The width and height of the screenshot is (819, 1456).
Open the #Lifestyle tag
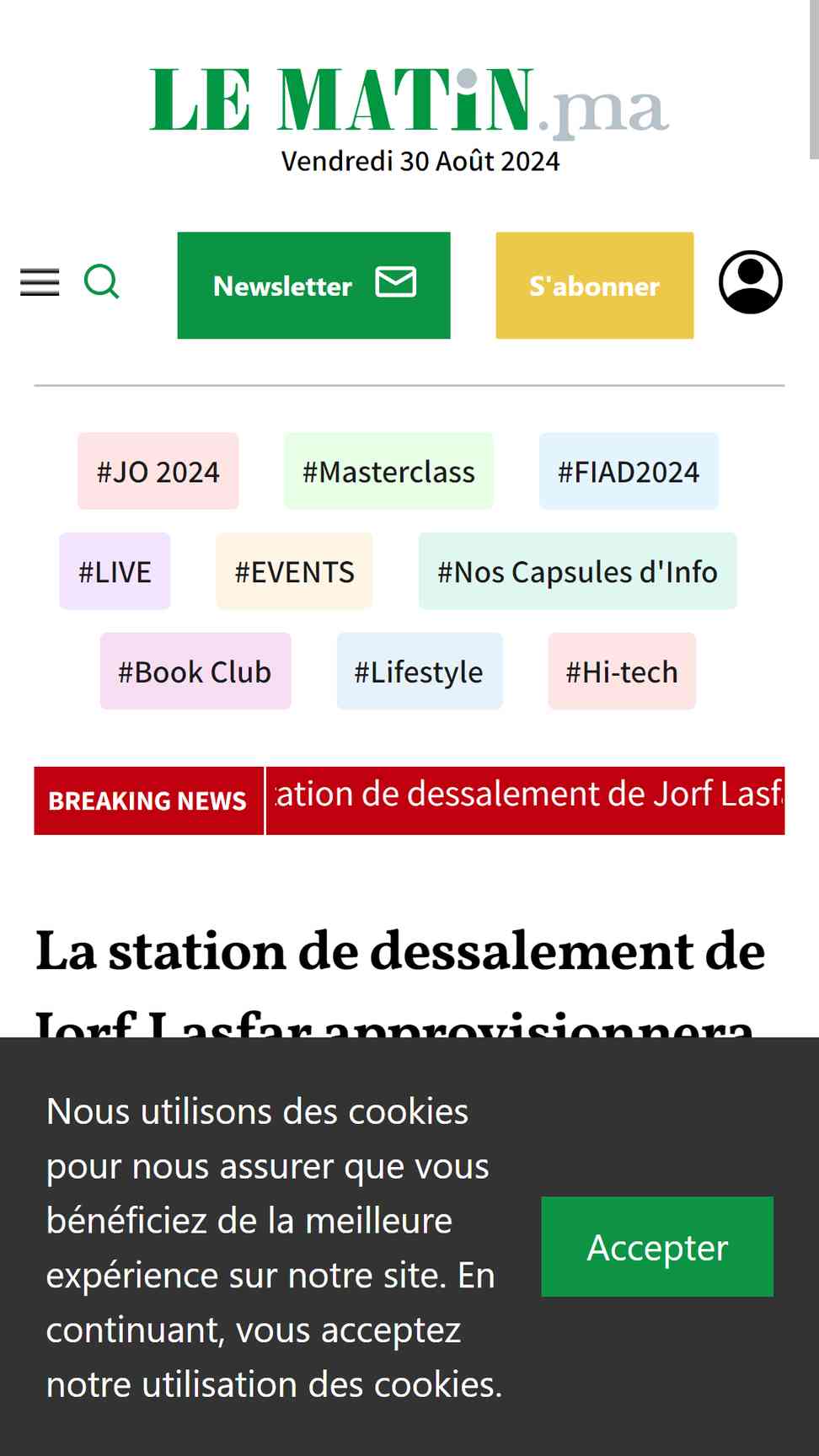pyautogui.click(x=419, y=672)
